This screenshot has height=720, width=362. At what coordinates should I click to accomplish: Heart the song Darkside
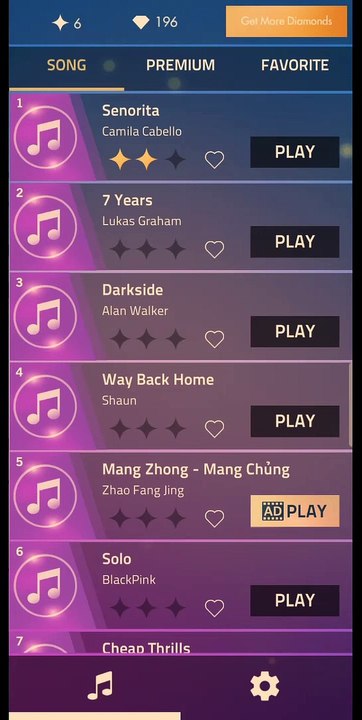tap(214, 339)
